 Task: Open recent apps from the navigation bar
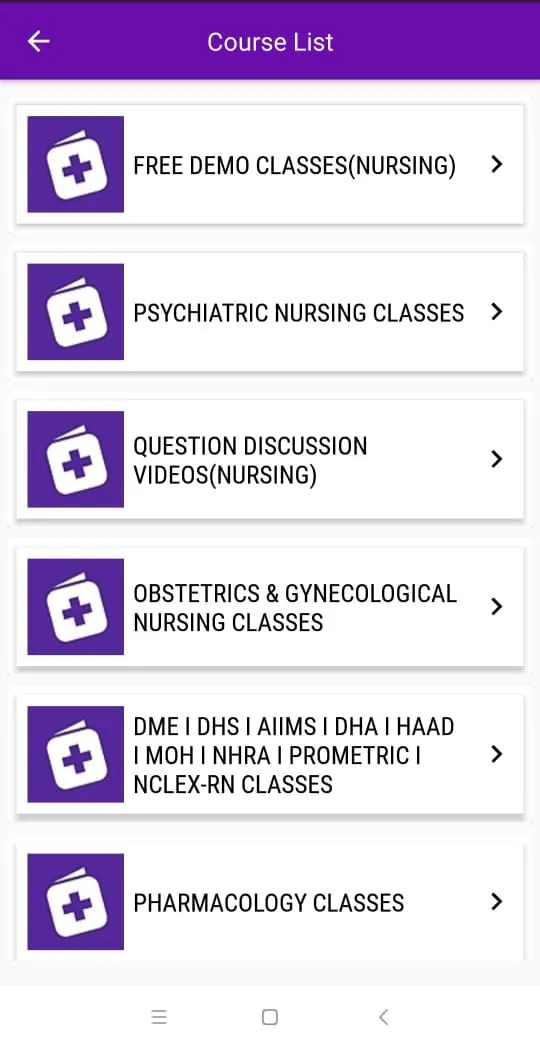[x=159, y=1017]
